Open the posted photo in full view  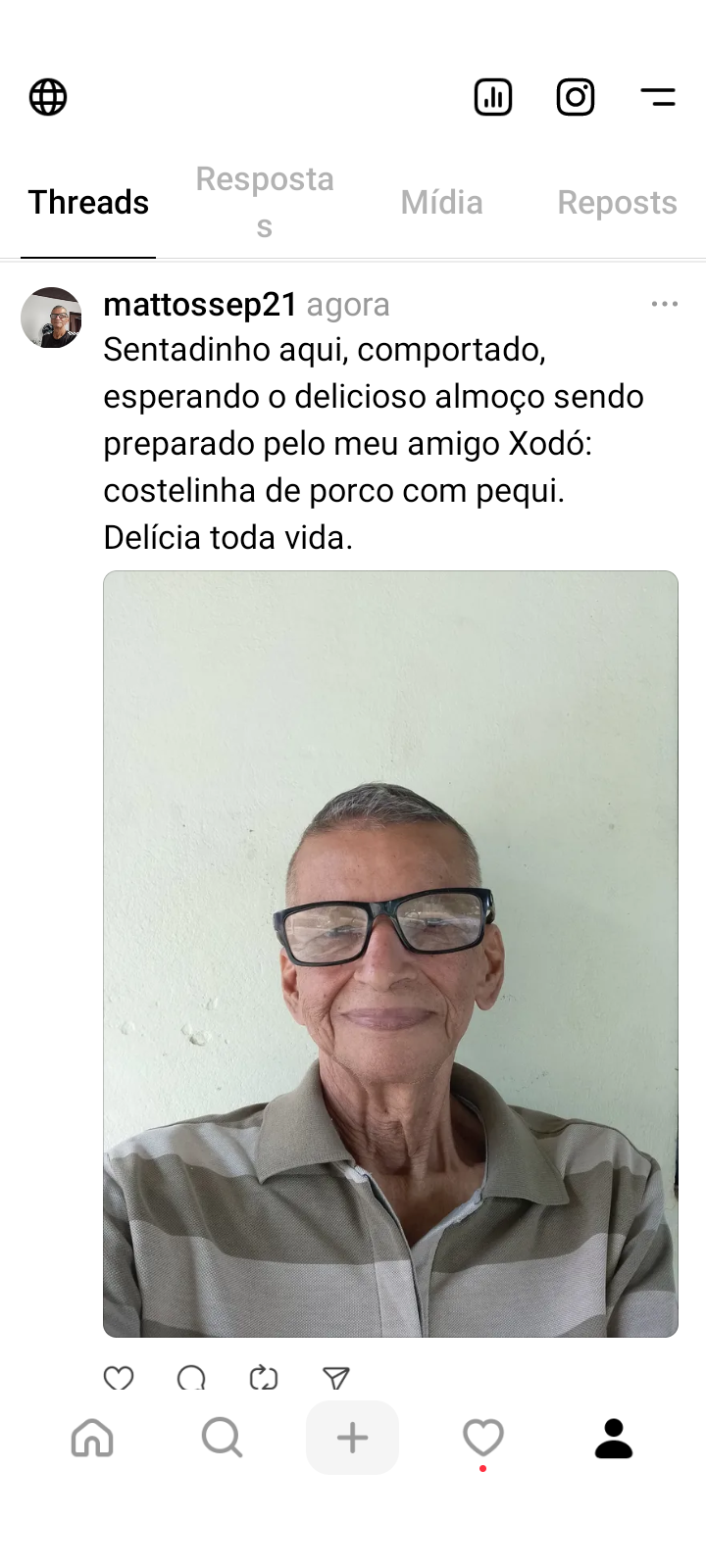[390, 954]
